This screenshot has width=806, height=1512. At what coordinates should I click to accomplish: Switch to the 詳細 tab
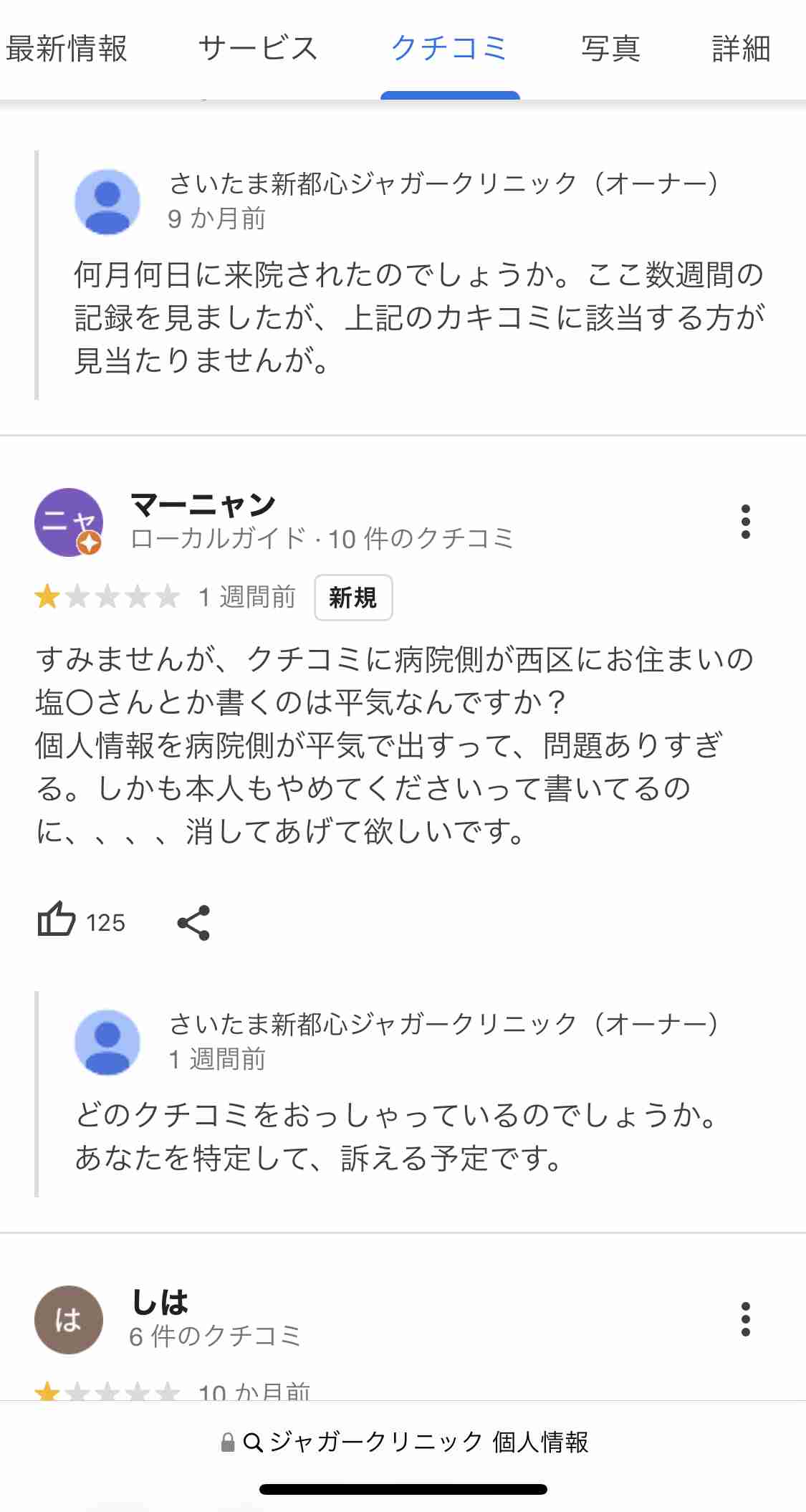point(741,49)
